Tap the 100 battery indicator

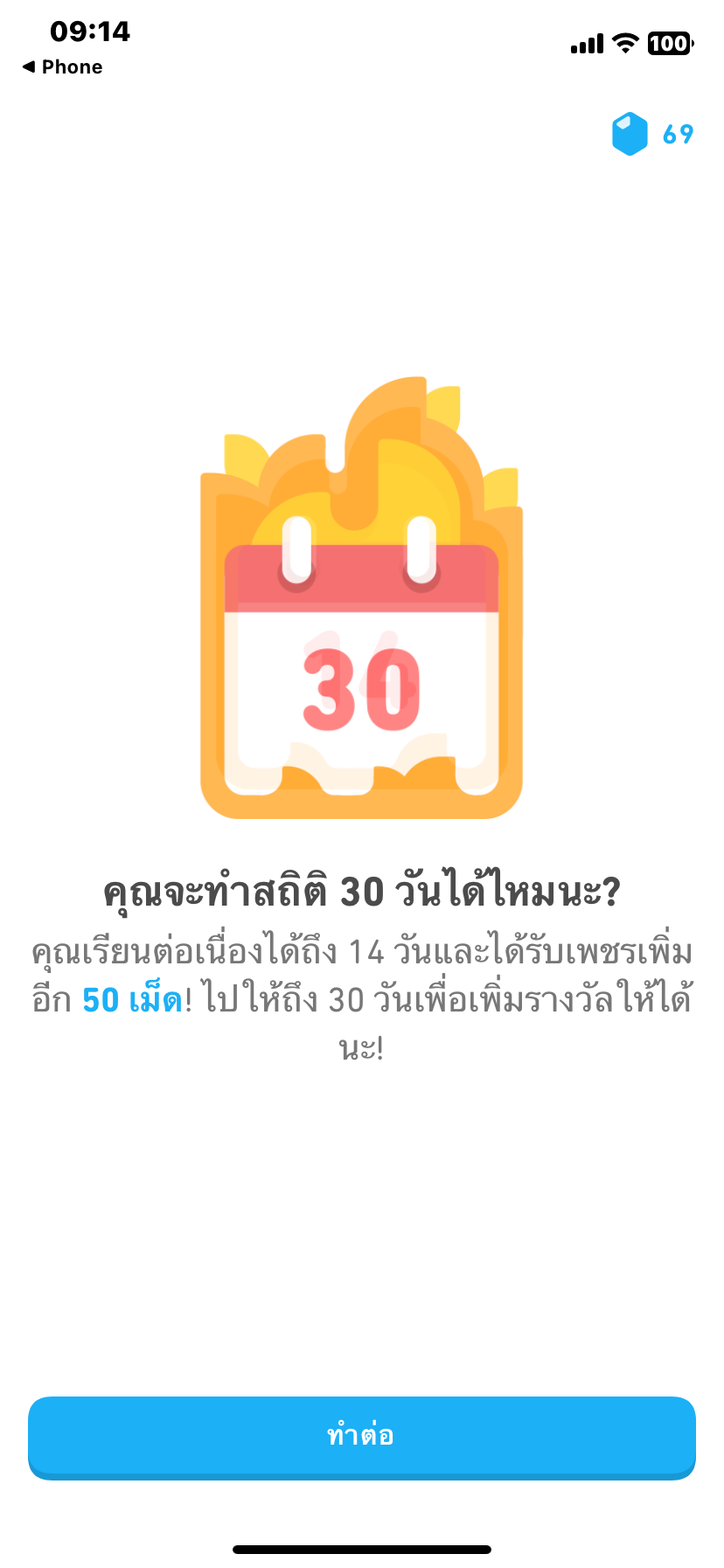coord(667,42)
